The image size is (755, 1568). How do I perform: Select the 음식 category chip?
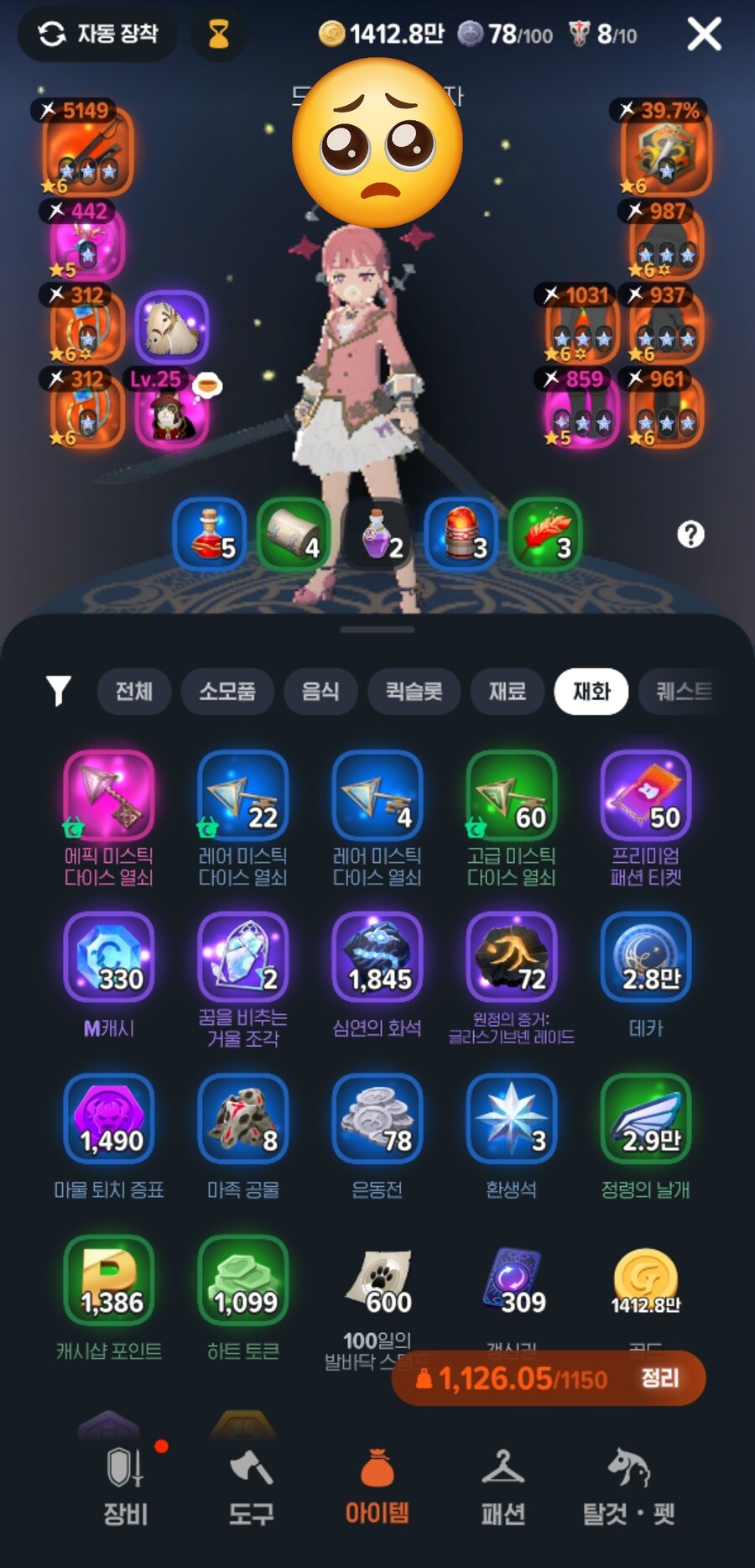pos(320,691)
